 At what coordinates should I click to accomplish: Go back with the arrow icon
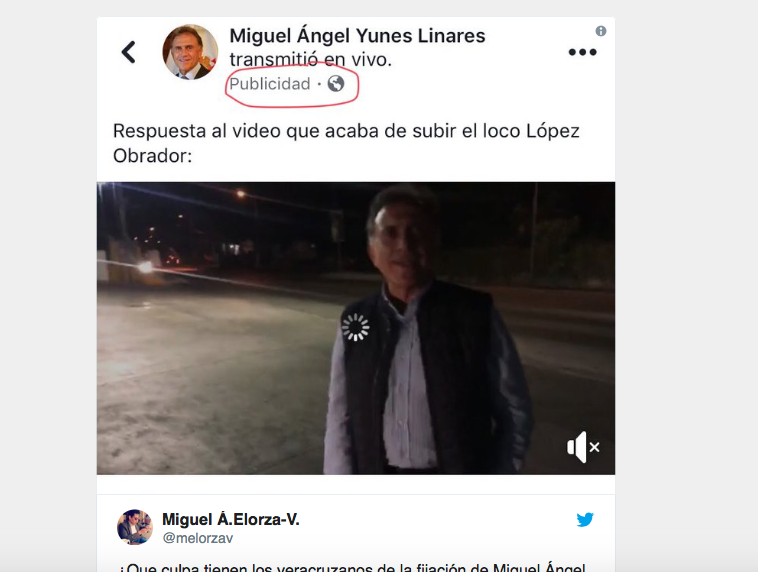(128, 52)
